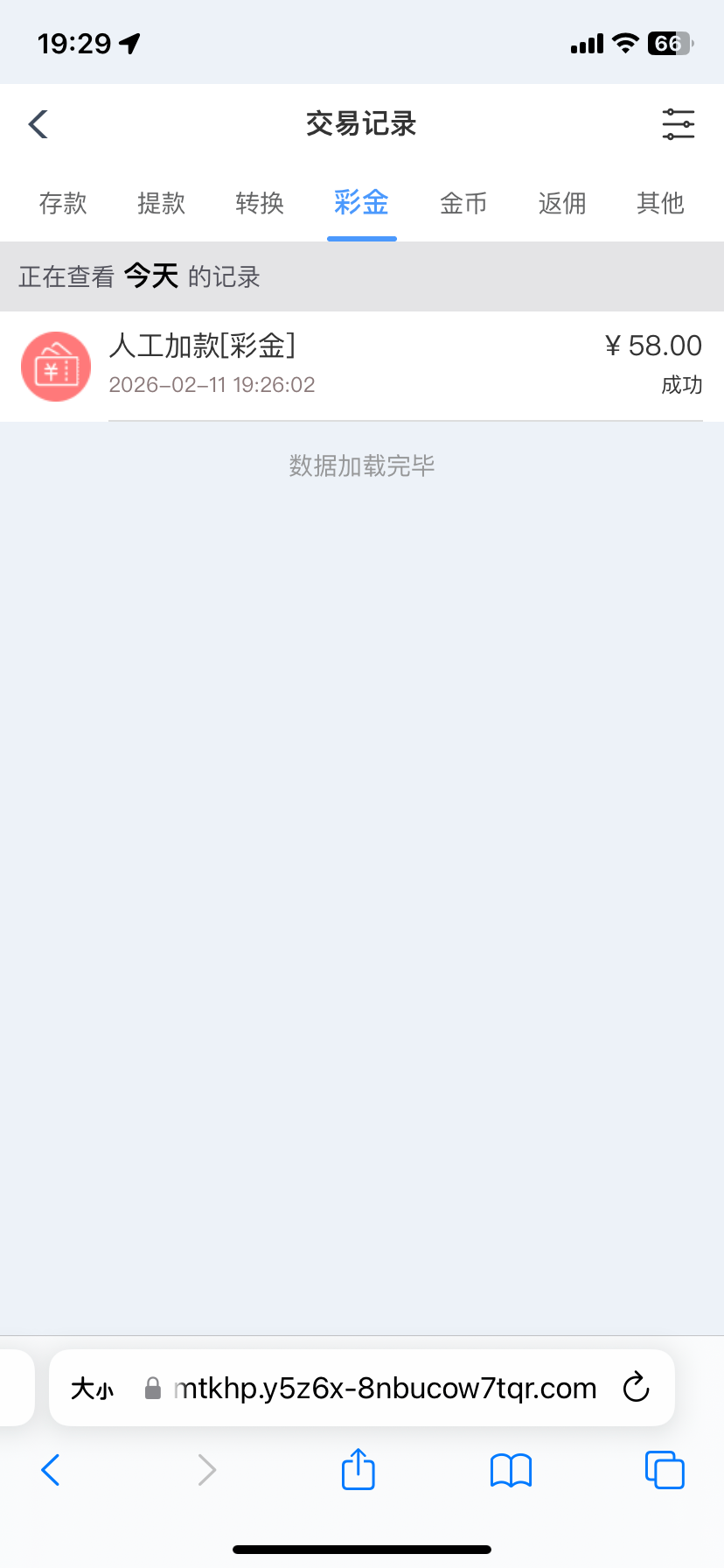Tap the browser back arrow
The width and height of the screenshot is (724, 1568).
click(51, 1470)
